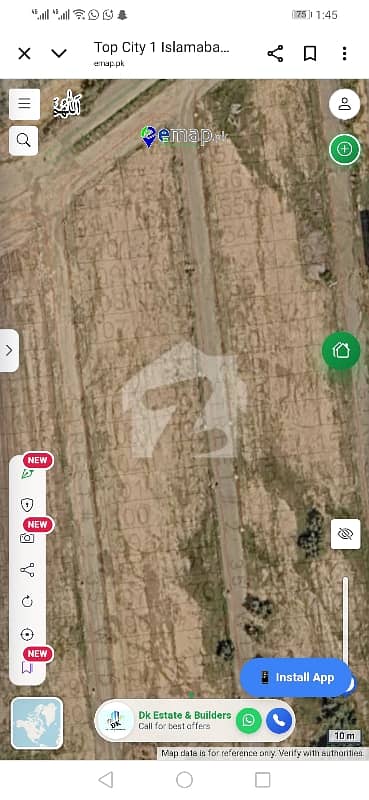369x800 pixels.
Task: Tap the green plus button
Action: coord(345,149)
